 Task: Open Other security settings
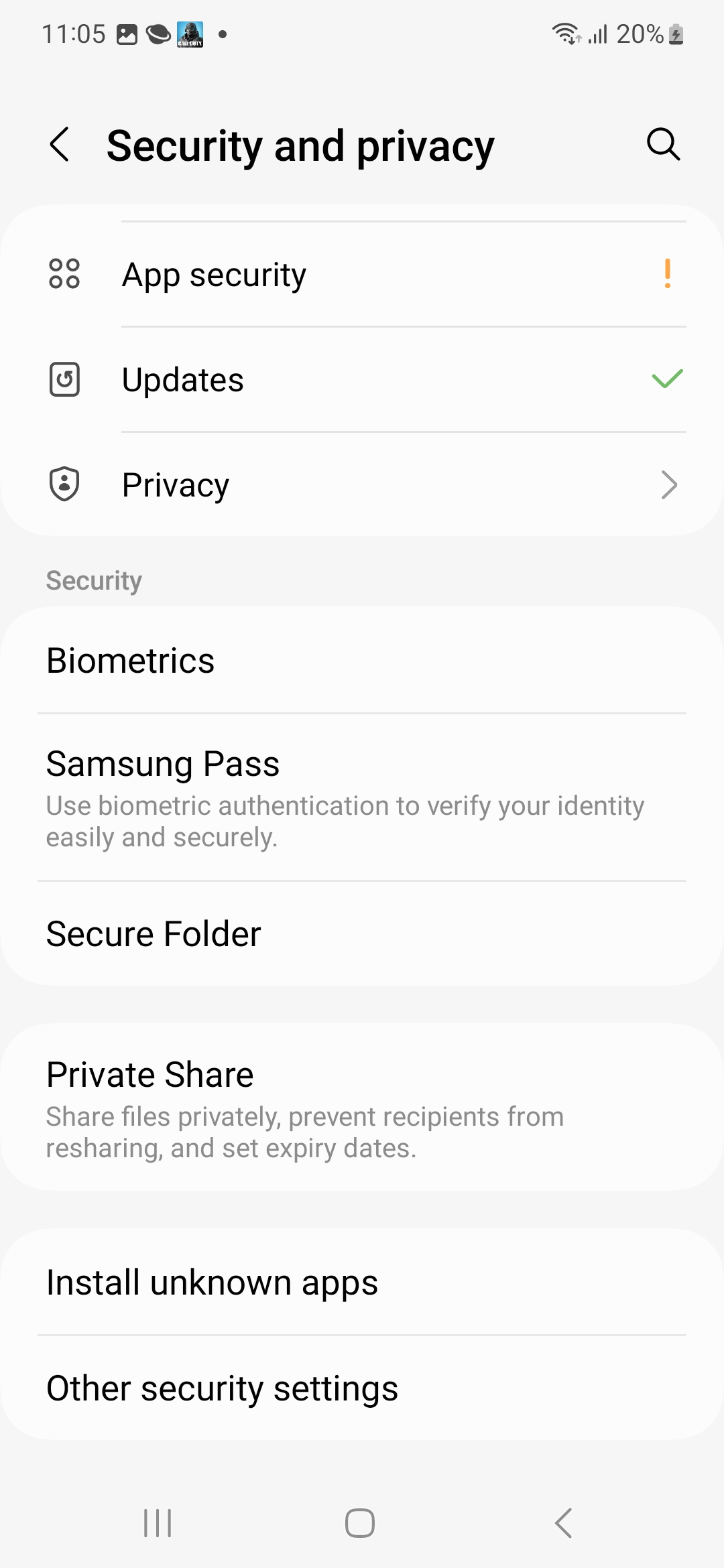[362, 1388]
